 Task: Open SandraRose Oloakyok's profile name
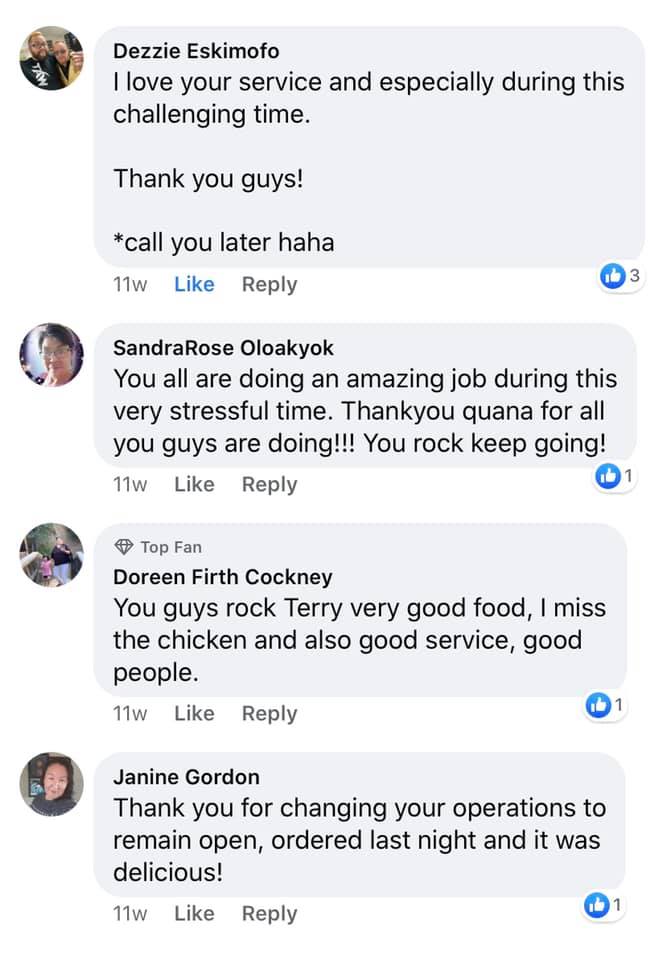tap(223, 348)
